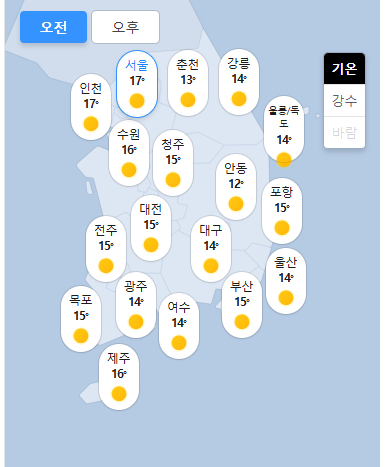
Task: Select the 대전 city marker
Action: [151, 228]
